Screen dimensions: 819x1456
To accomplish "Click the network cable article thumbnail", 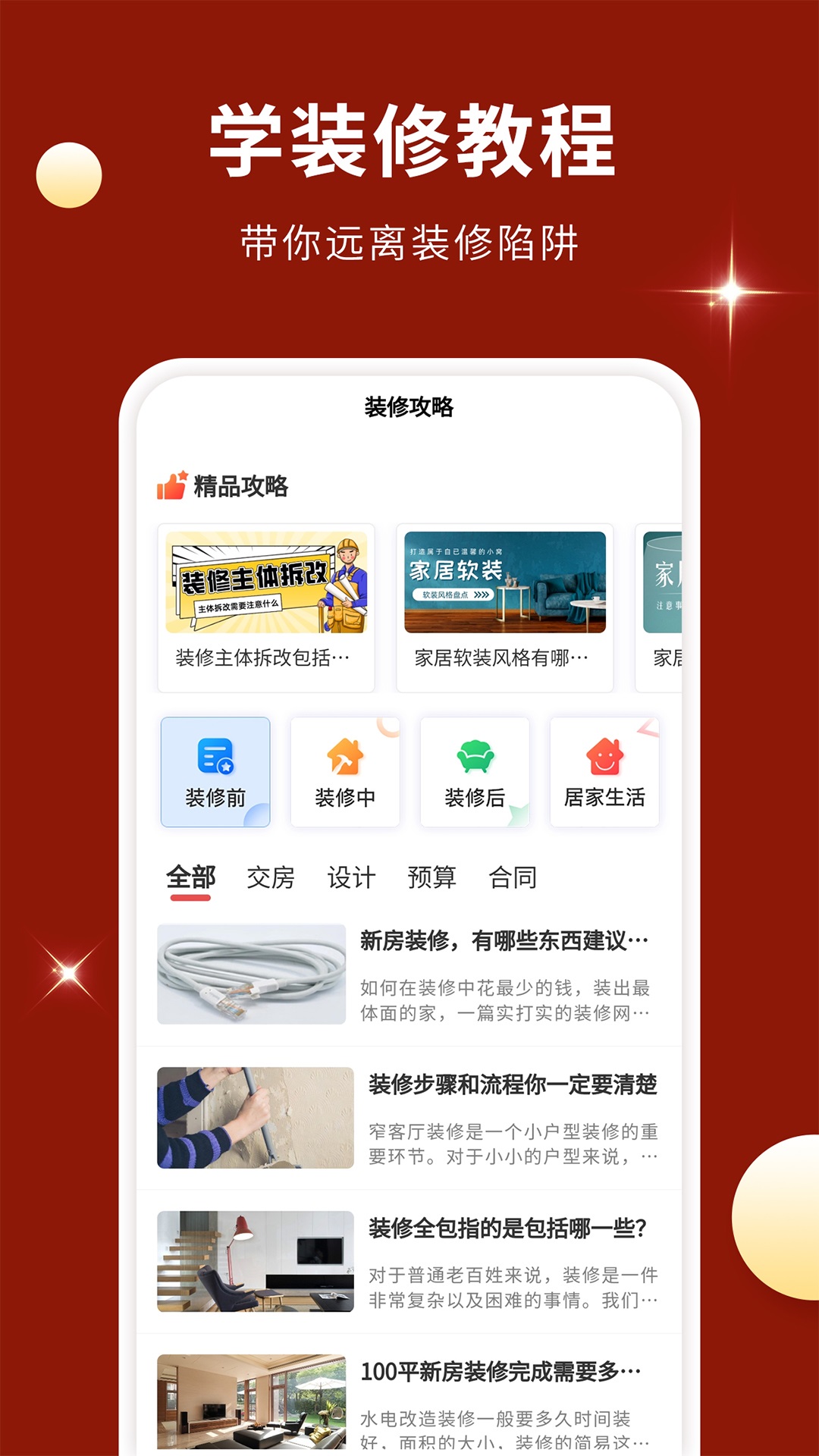I will (x=250, y=974).
